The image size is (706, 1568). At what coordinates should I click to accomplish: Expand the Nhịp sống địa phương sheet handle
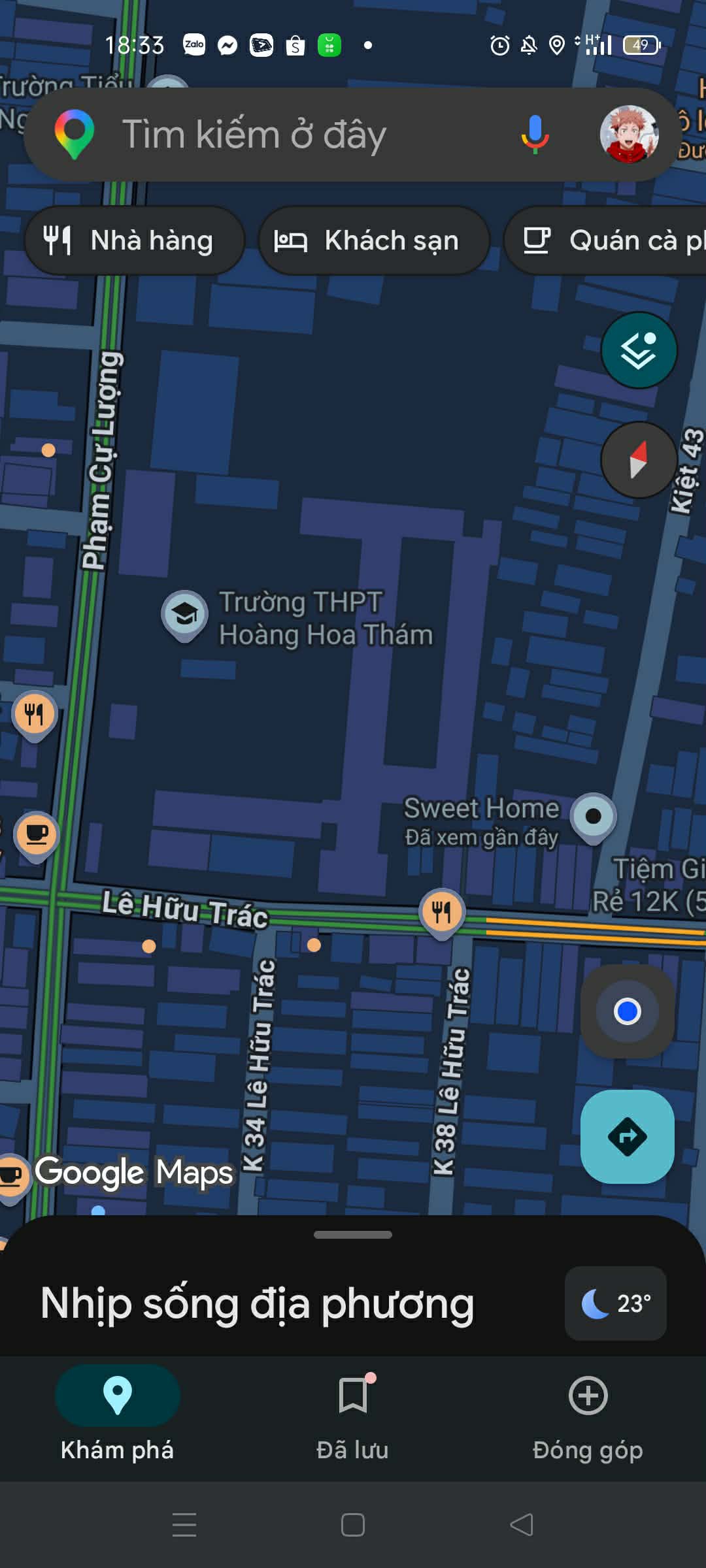(353, 1235)
